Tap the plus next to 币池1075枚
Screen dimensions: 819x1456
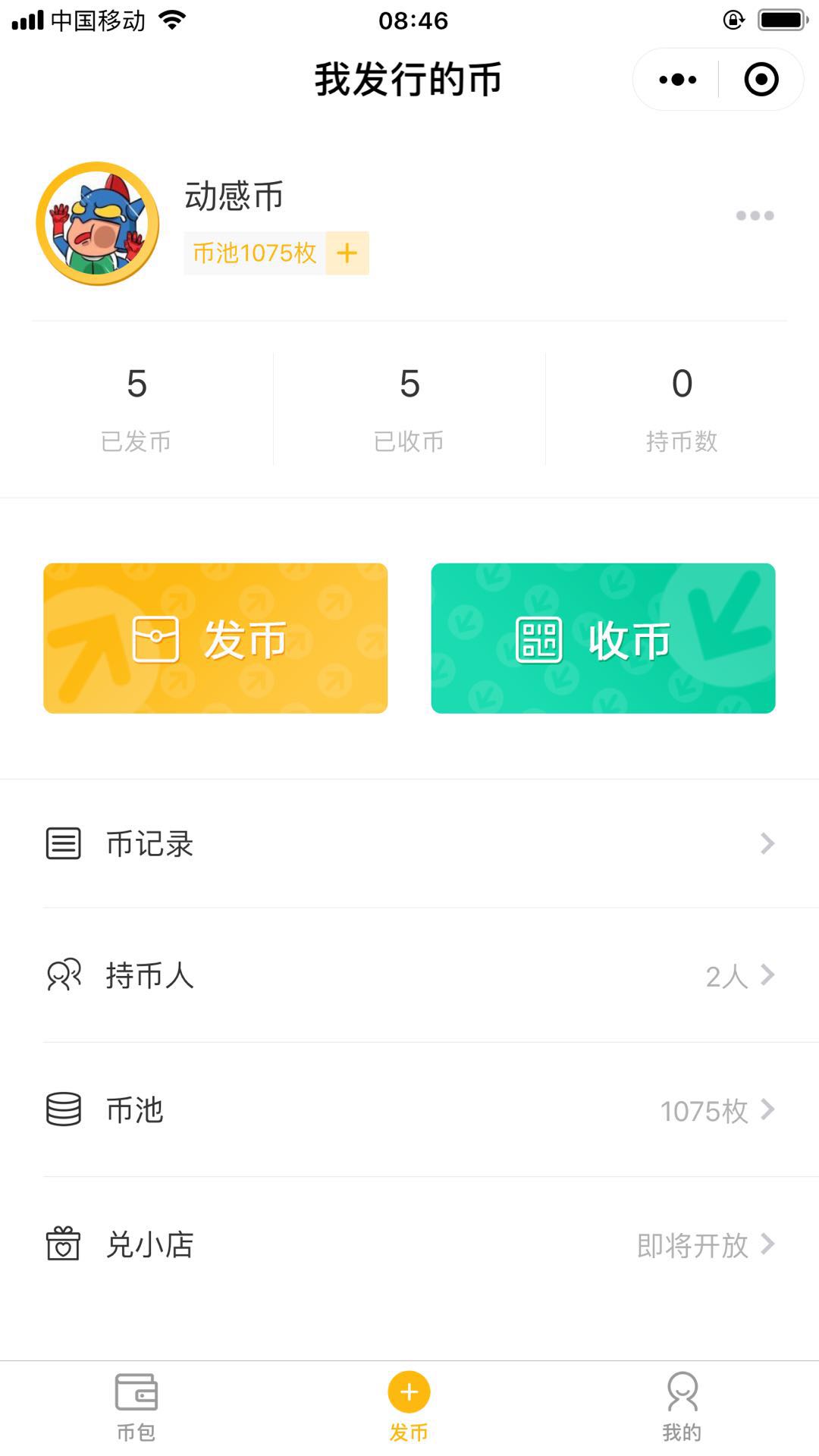(347, 253)
